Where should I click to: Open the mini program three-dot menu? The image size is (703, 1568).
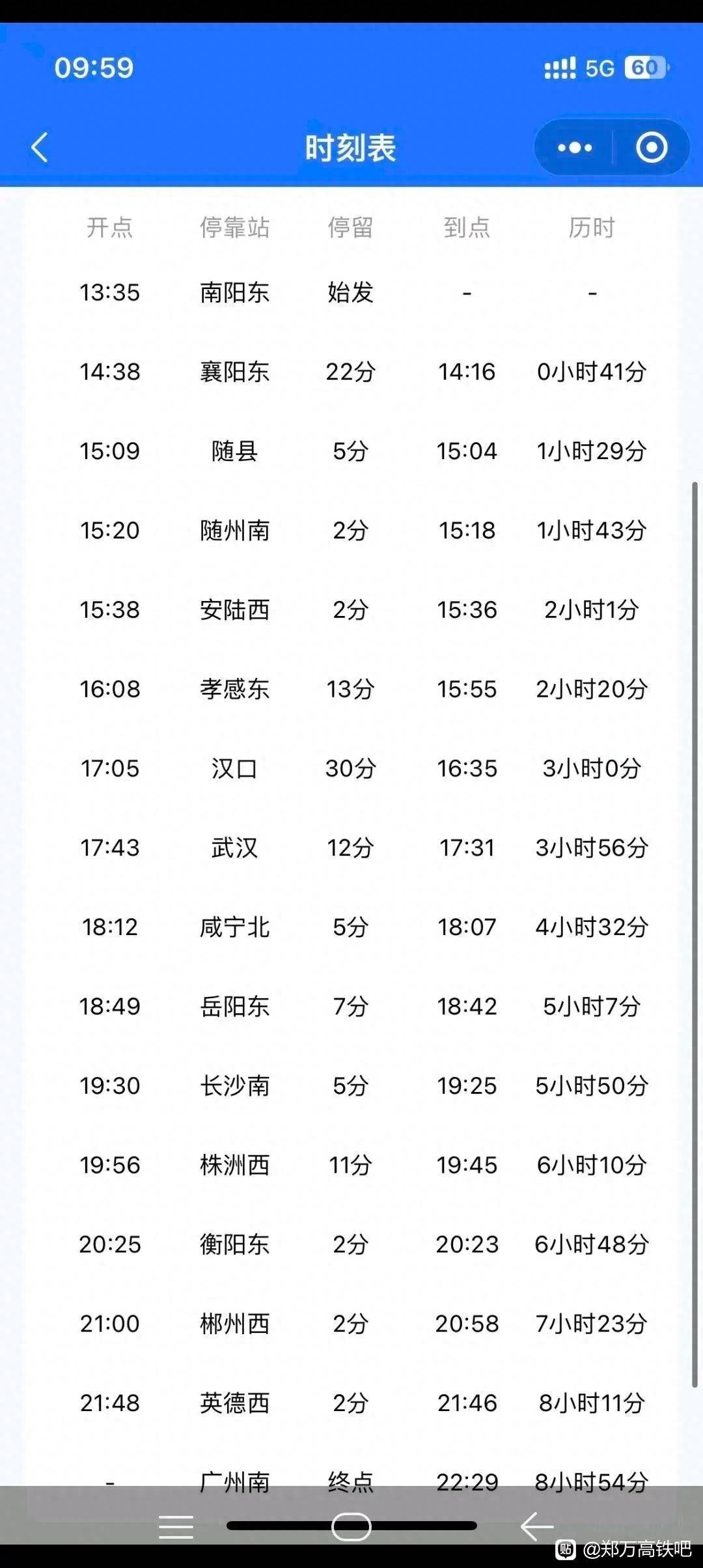pyautogui.click(x=575, y=148)
